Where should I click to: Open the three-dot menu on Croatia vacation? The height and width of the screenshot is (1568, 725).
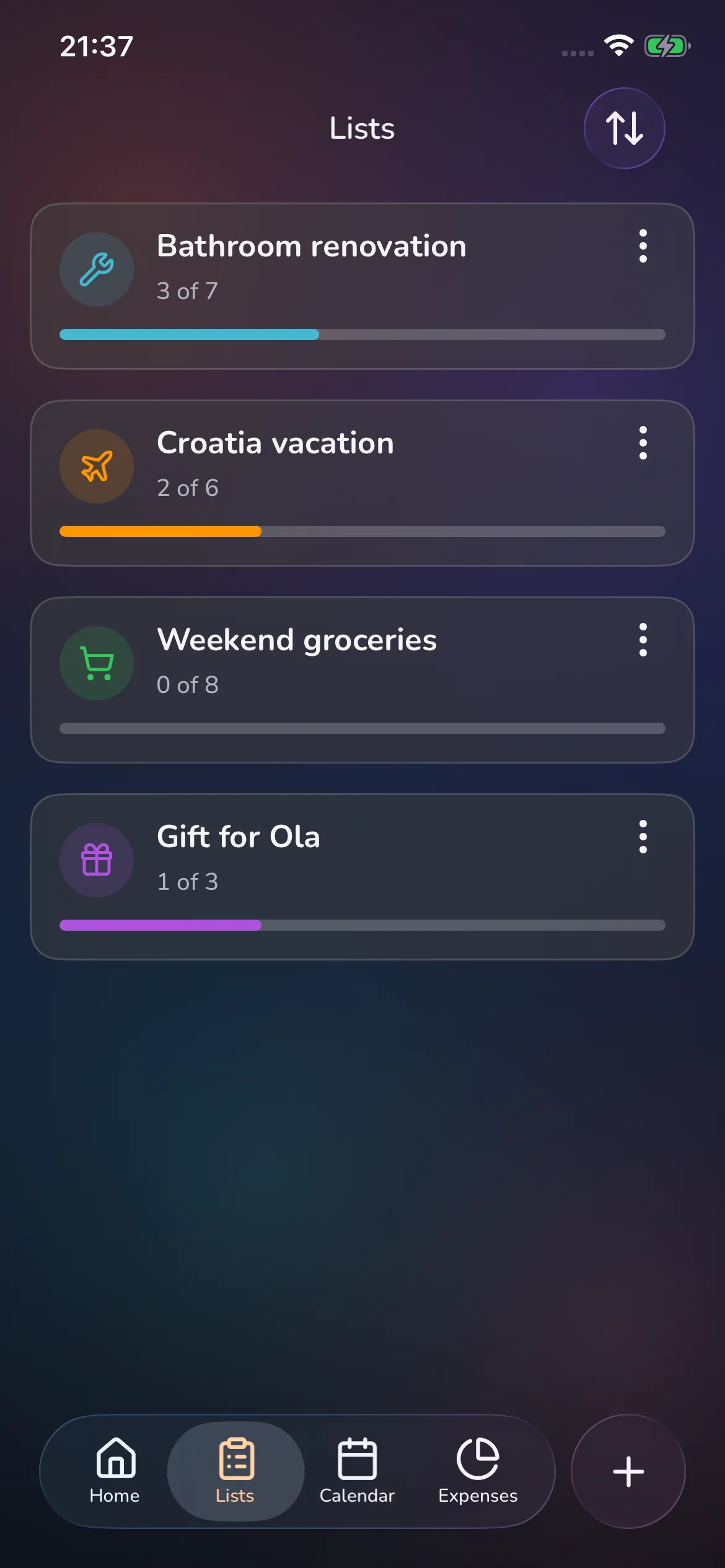pyautogui.click(x=643, y=443)
